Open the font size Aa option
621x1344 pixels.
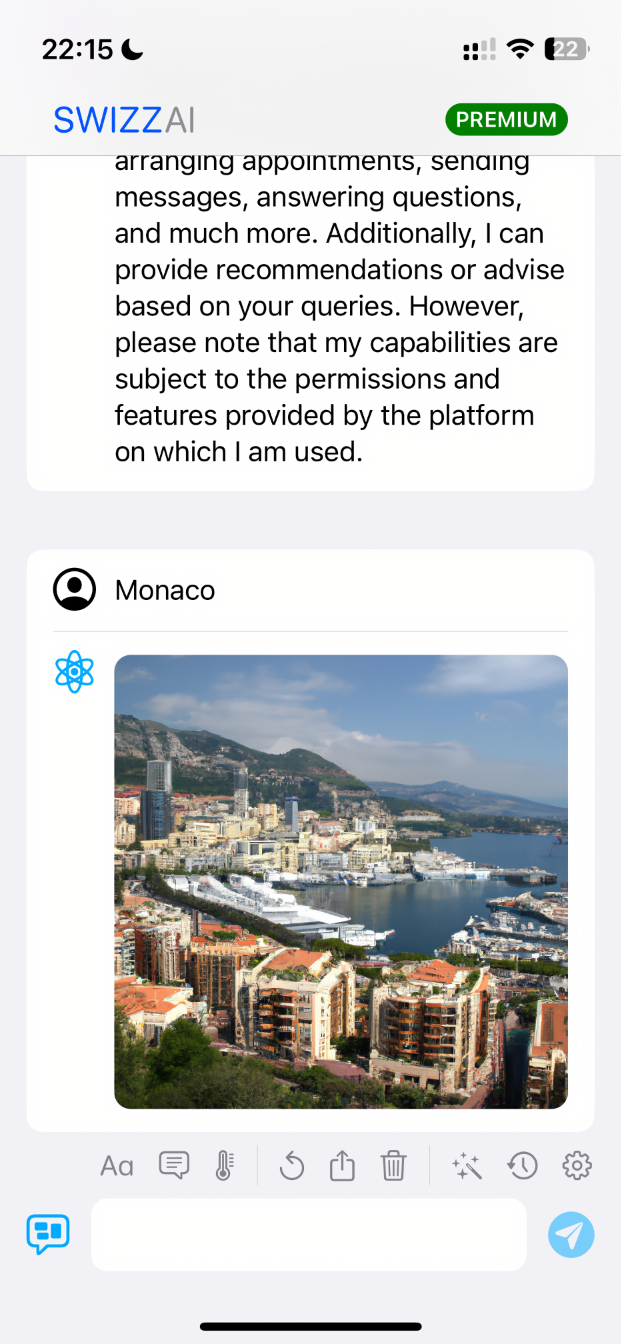[117, 1166]
